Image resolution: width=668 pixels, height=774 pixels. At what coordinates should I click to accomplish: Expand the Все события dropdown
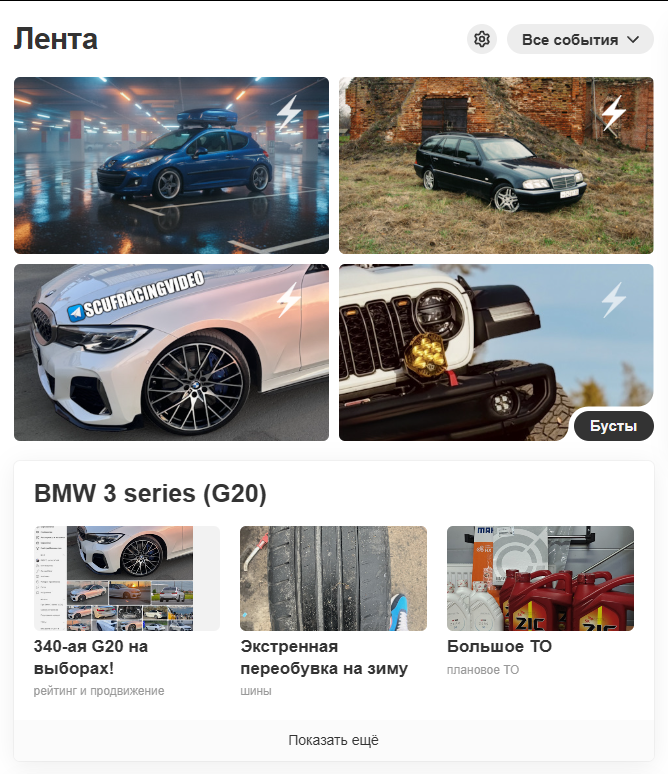point(580,40)
